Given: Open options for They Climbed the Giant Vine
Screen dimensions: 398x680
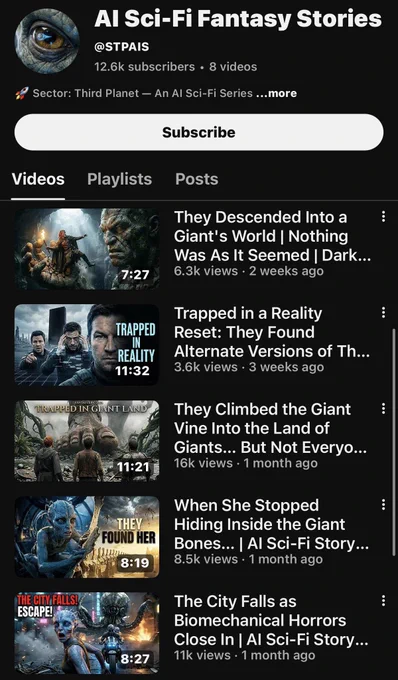Looking at the screenshot, I should [383, 409].
